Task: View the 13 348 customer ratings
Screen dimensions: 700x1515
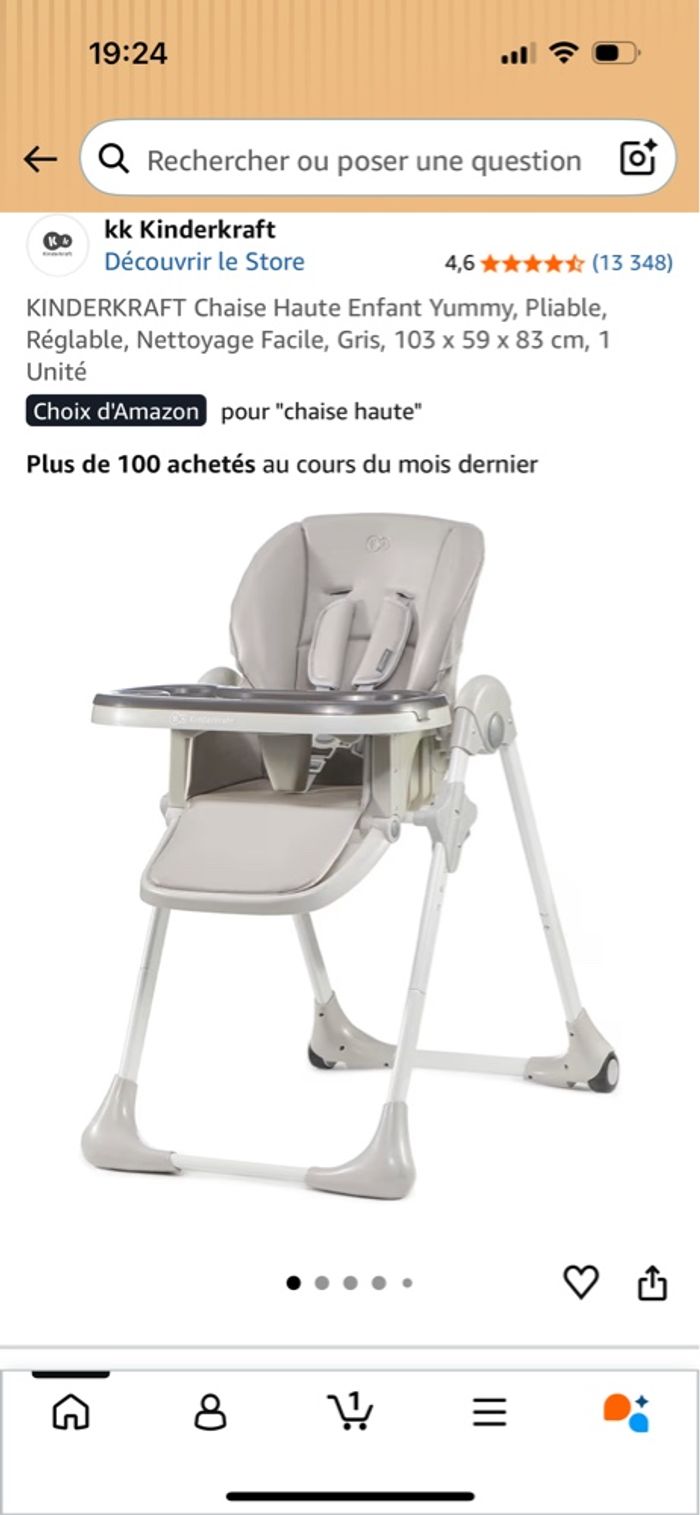Action: [x=632, y=263]
